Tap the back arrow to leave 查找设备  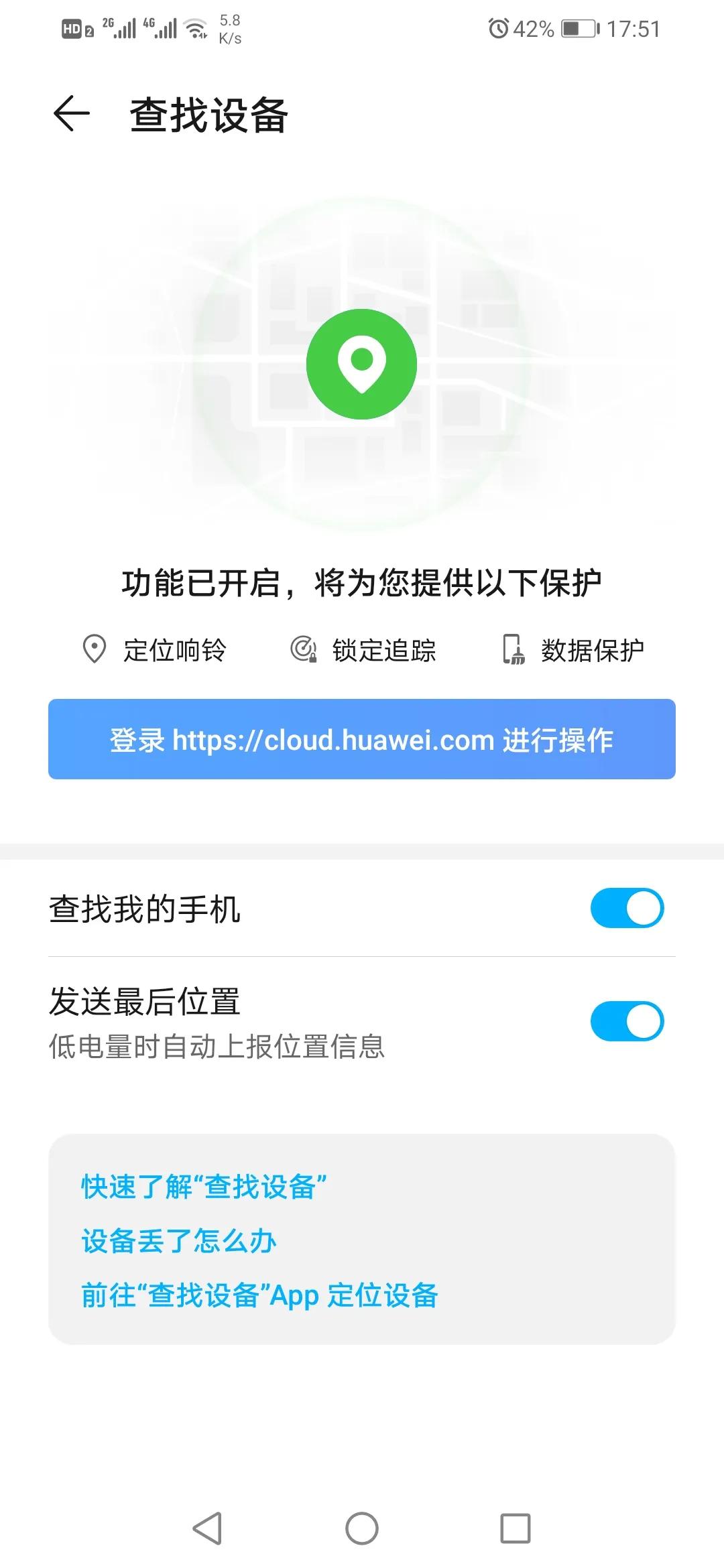72,113
